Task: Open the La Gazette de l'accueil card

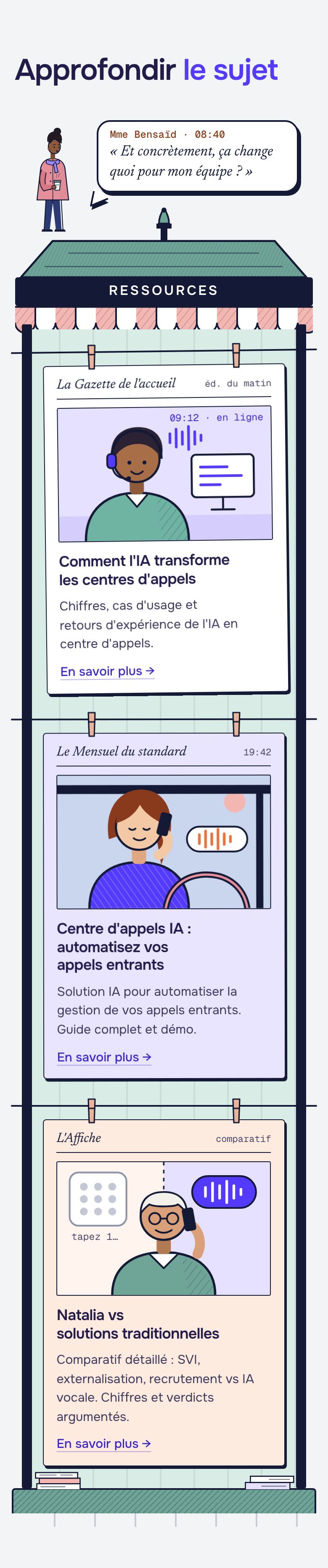Action: point(166,529)
